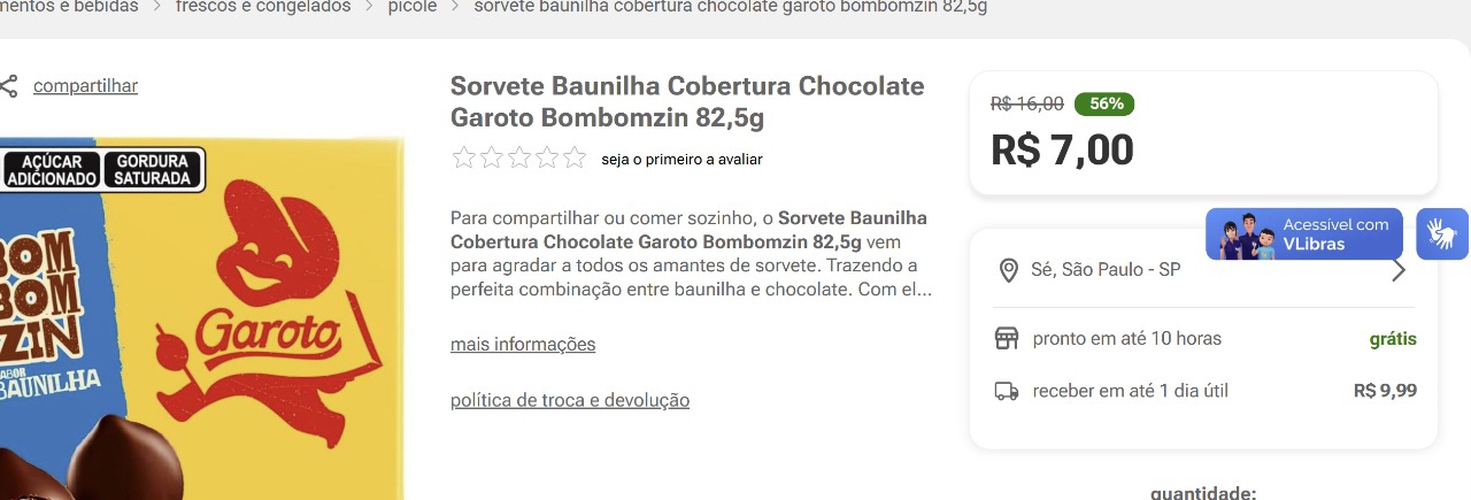1471x500 pixels.
Task: Rate the product via the star rating
Action: tap(519, 158)
